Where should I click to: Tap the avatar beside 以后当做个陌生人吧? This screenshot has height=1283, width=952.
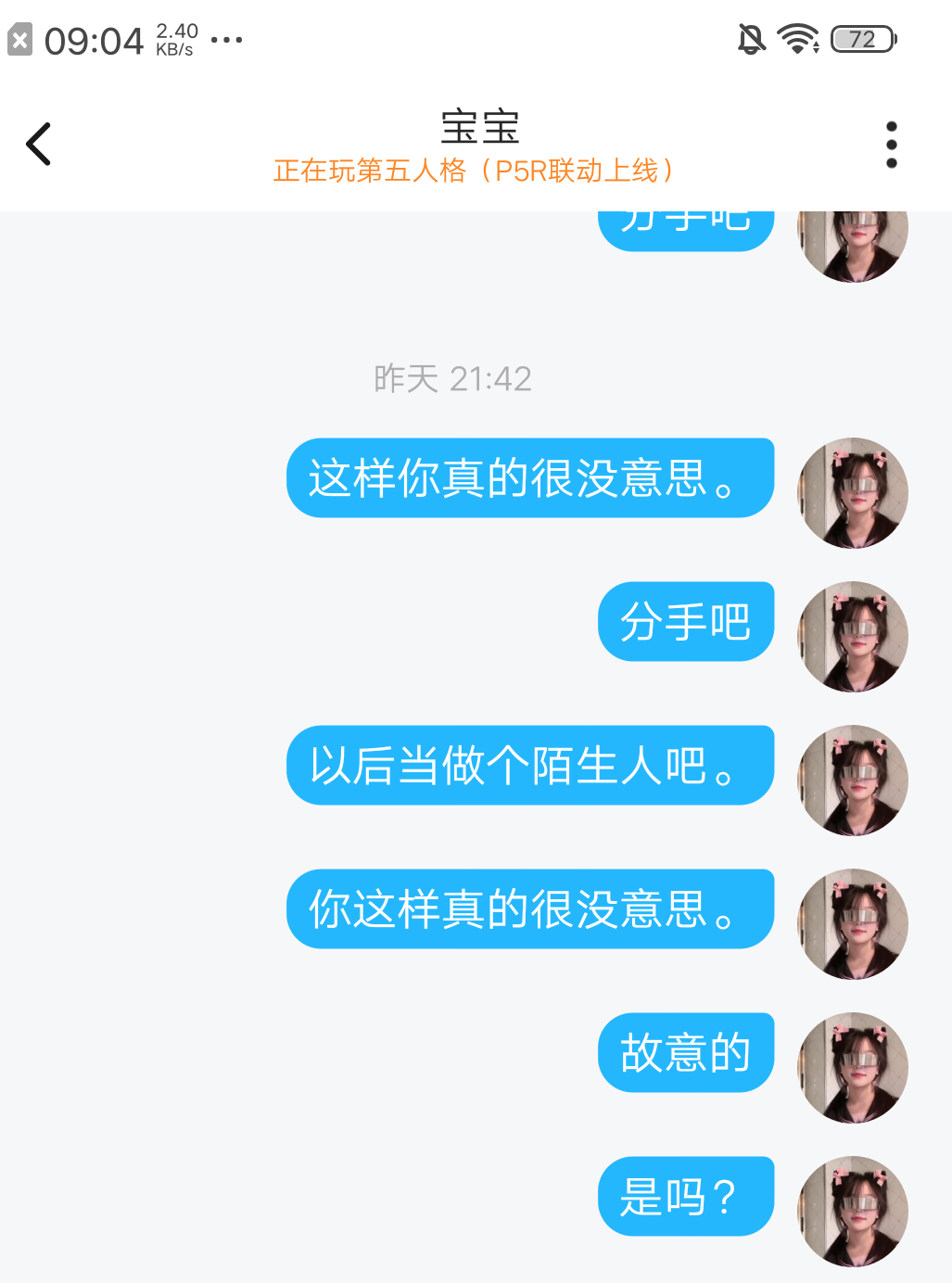[x=853, y=780]
